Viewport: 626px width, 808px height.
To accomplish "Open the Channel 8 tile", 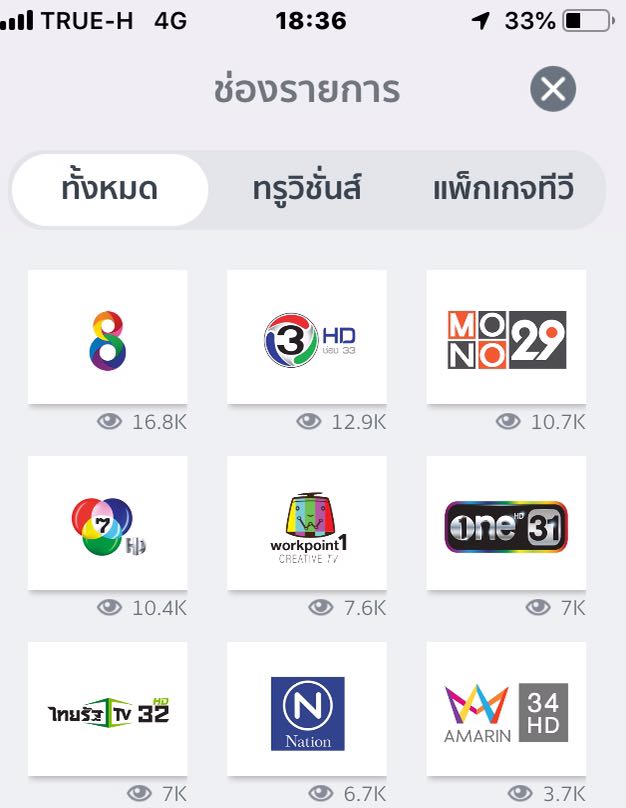I will [107, 338].
